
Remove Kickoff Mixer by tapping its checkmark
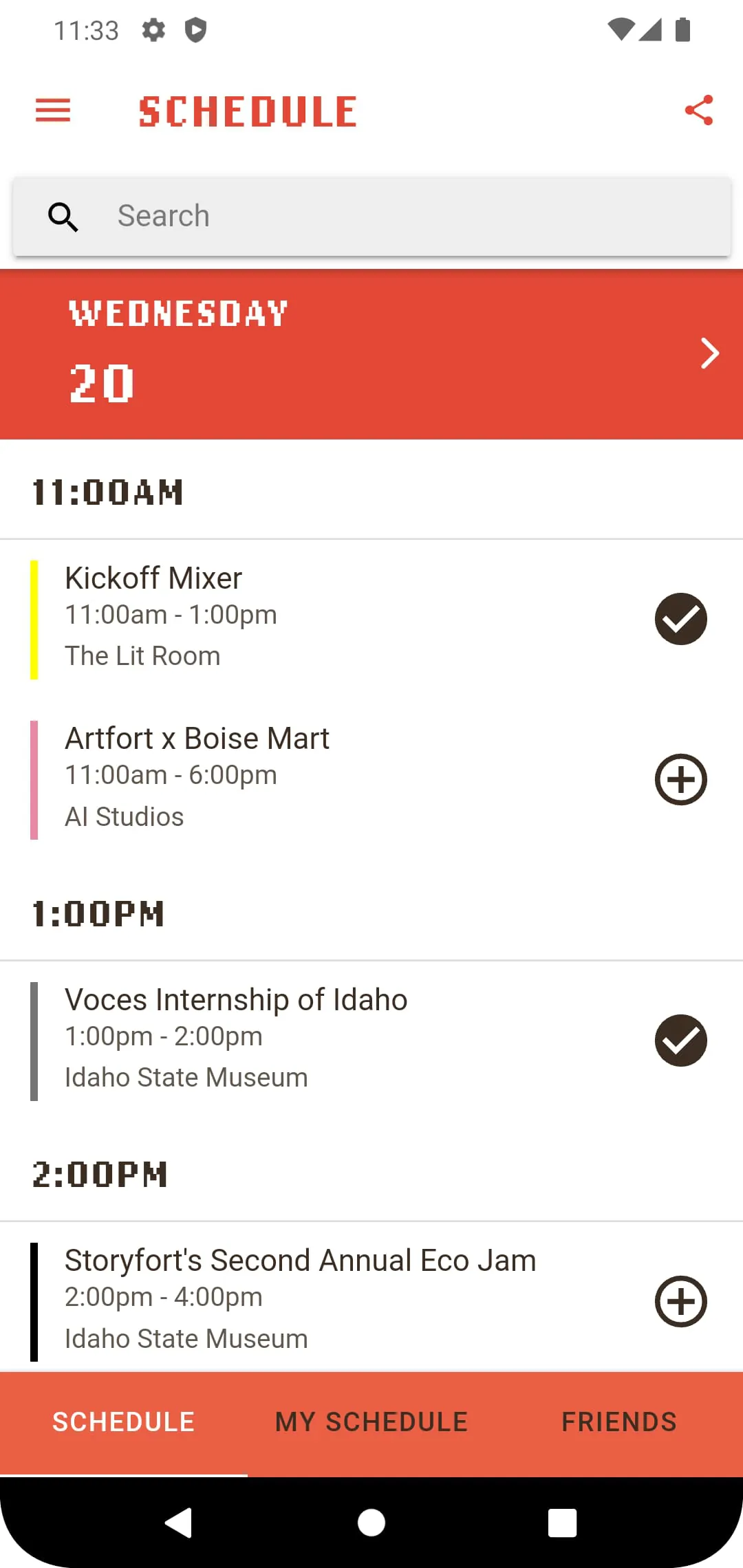[680, 618]
